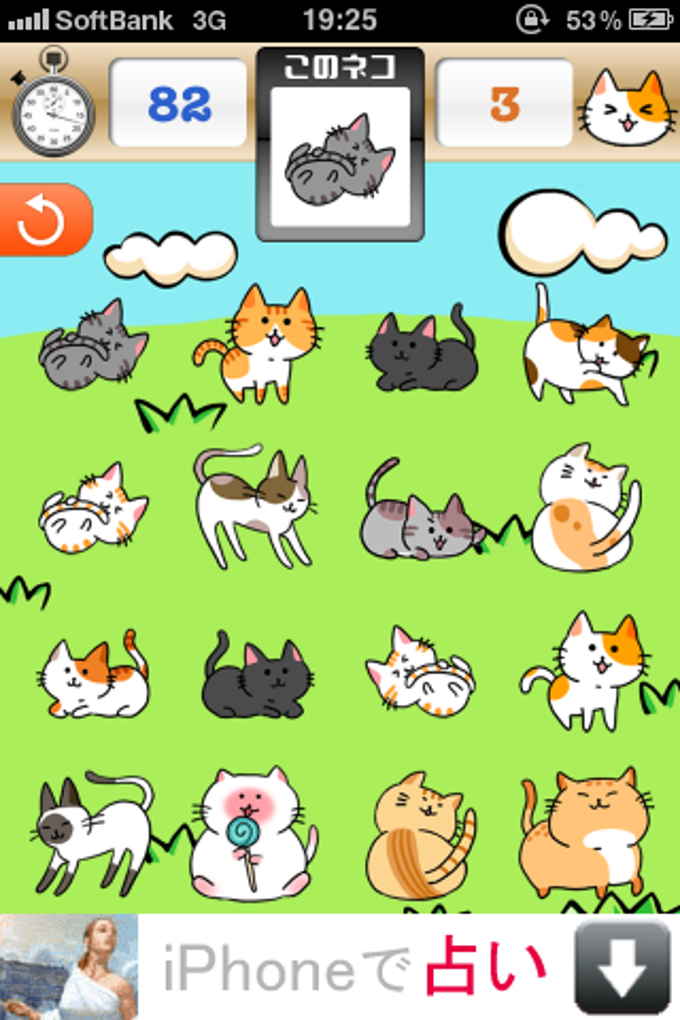This screenshot has width=680, height=1020.
Task: Pick the calico cat grooming its leg
Action: point(583,350)
